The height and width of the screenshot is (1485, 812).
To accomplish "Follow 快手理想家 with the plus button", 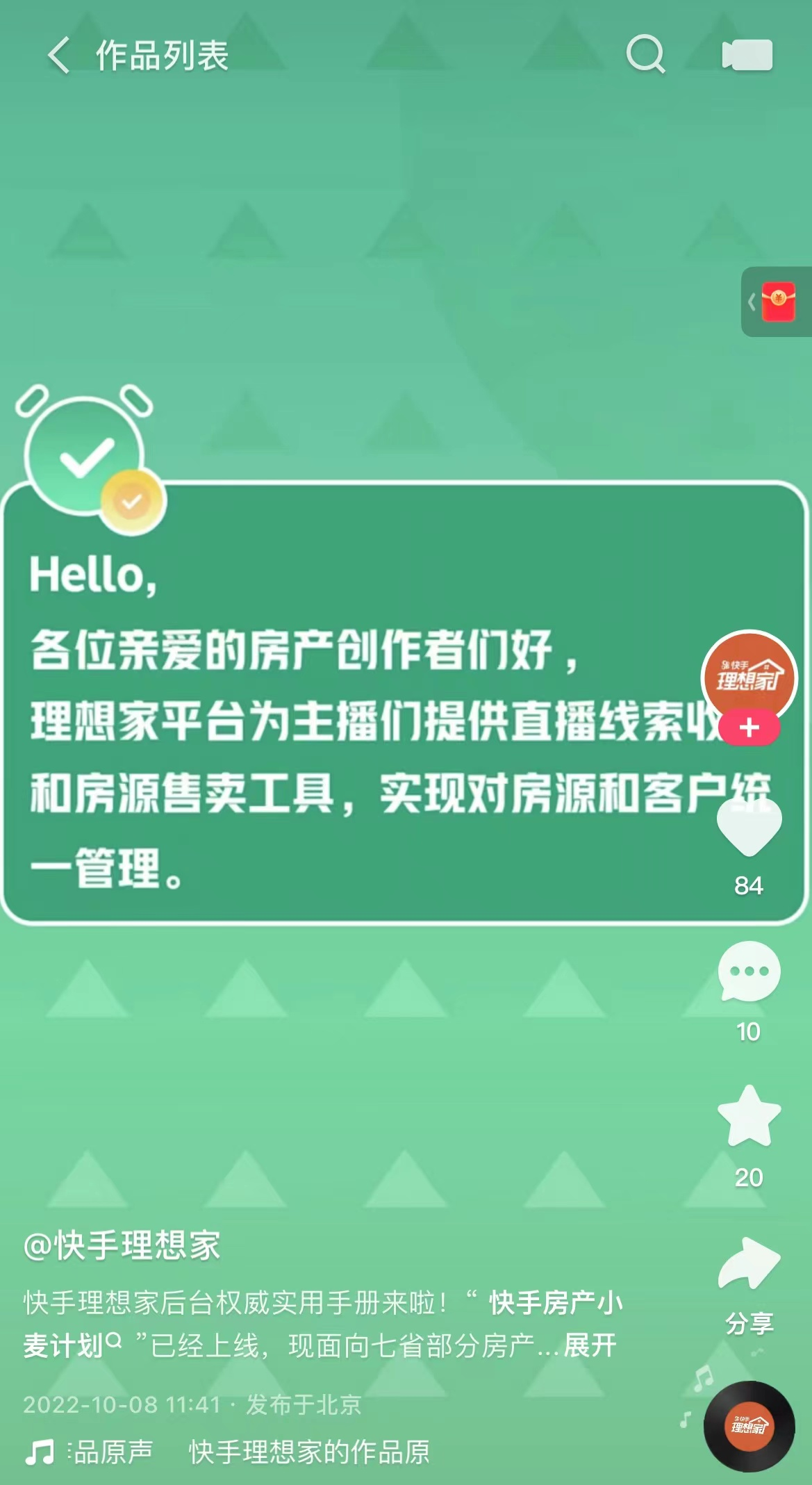I will [749, 728].
